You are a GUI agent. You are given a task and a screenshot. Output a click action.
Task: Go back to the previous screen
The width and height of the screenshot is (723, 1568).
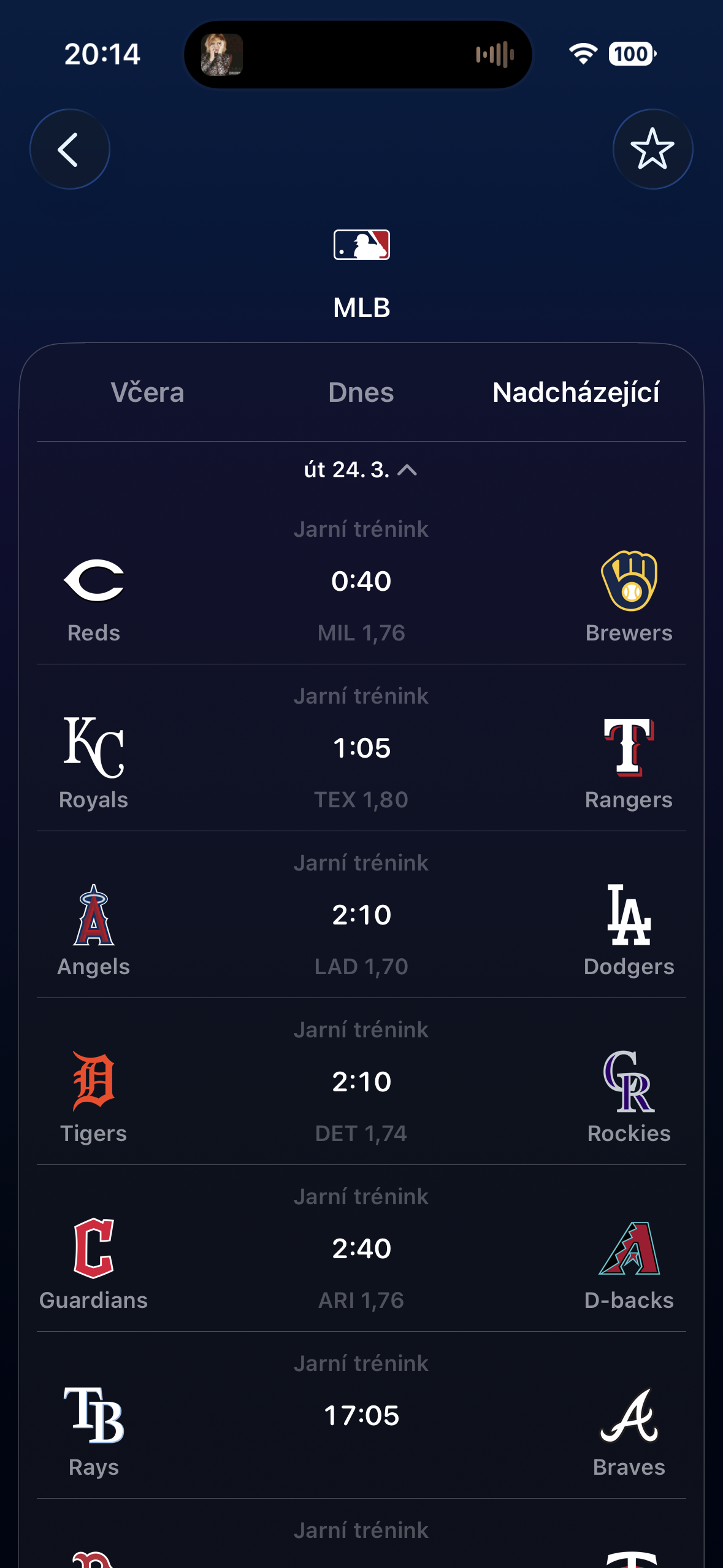(x=69, y=149)
